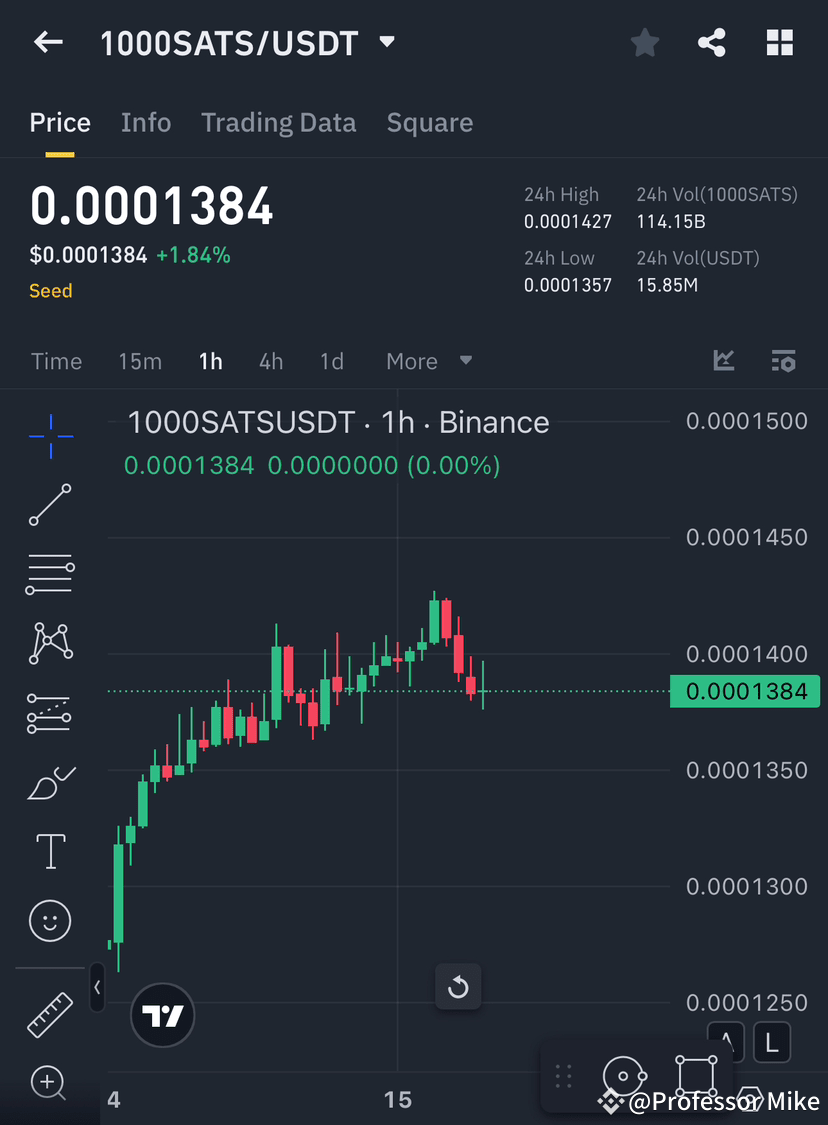The image size is (828, 1125).
Task: Toggle the magnet snap tool
Action: tap(623, 1076)
